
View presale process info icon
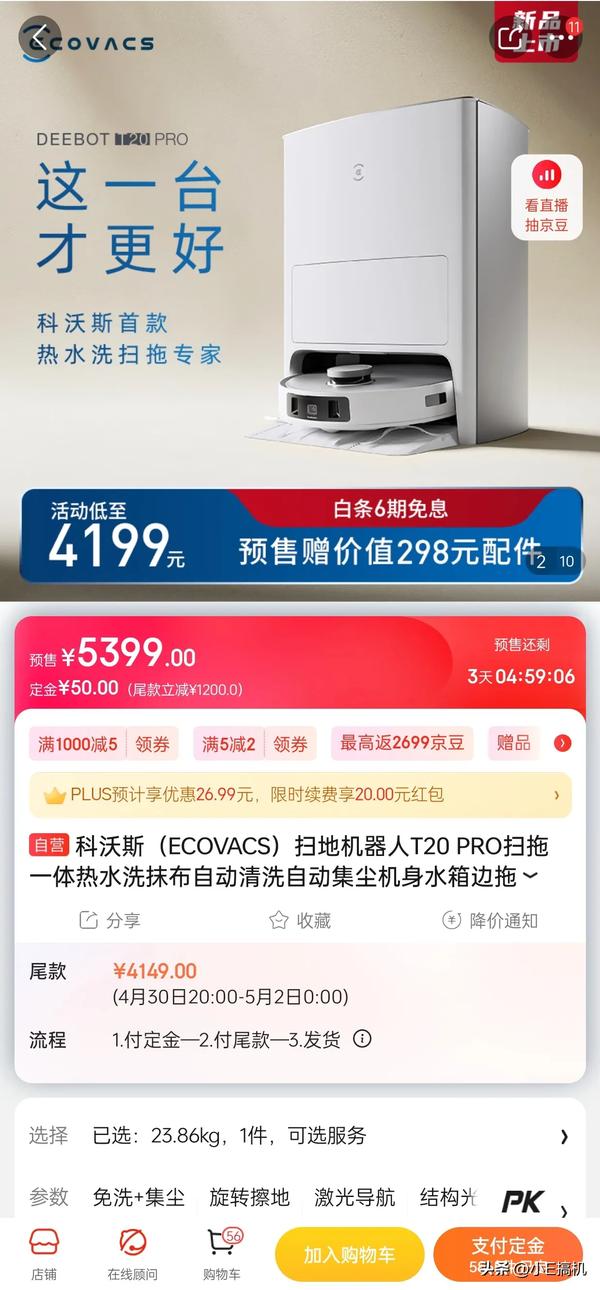point(362,1039)
